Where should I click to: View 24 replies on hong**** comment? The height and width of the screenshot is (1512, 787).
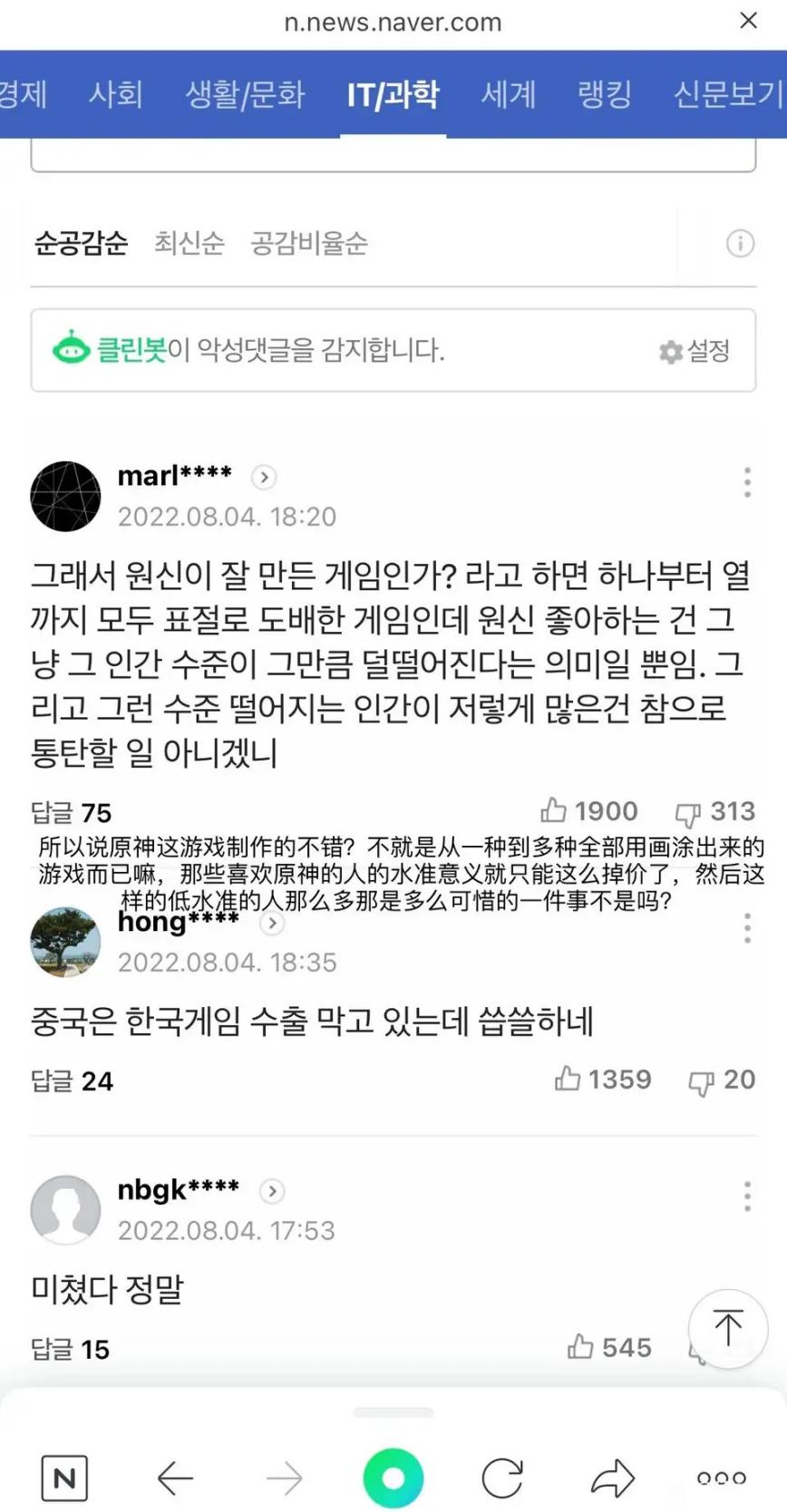coord(72,1081)
